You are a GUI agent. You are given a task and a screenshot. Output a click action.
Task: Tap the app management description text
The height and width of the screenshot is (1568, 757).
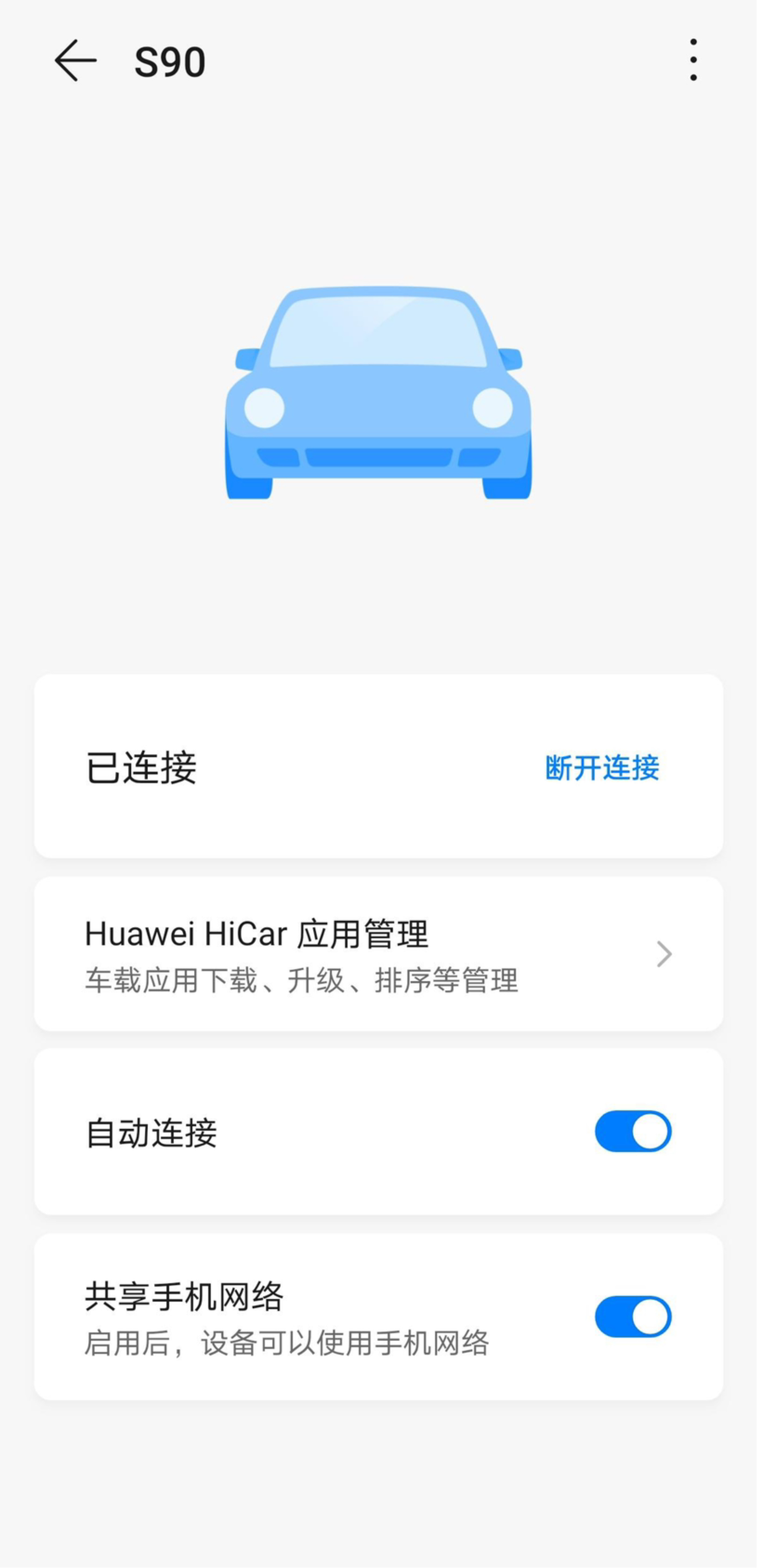[x=302, y=981]
